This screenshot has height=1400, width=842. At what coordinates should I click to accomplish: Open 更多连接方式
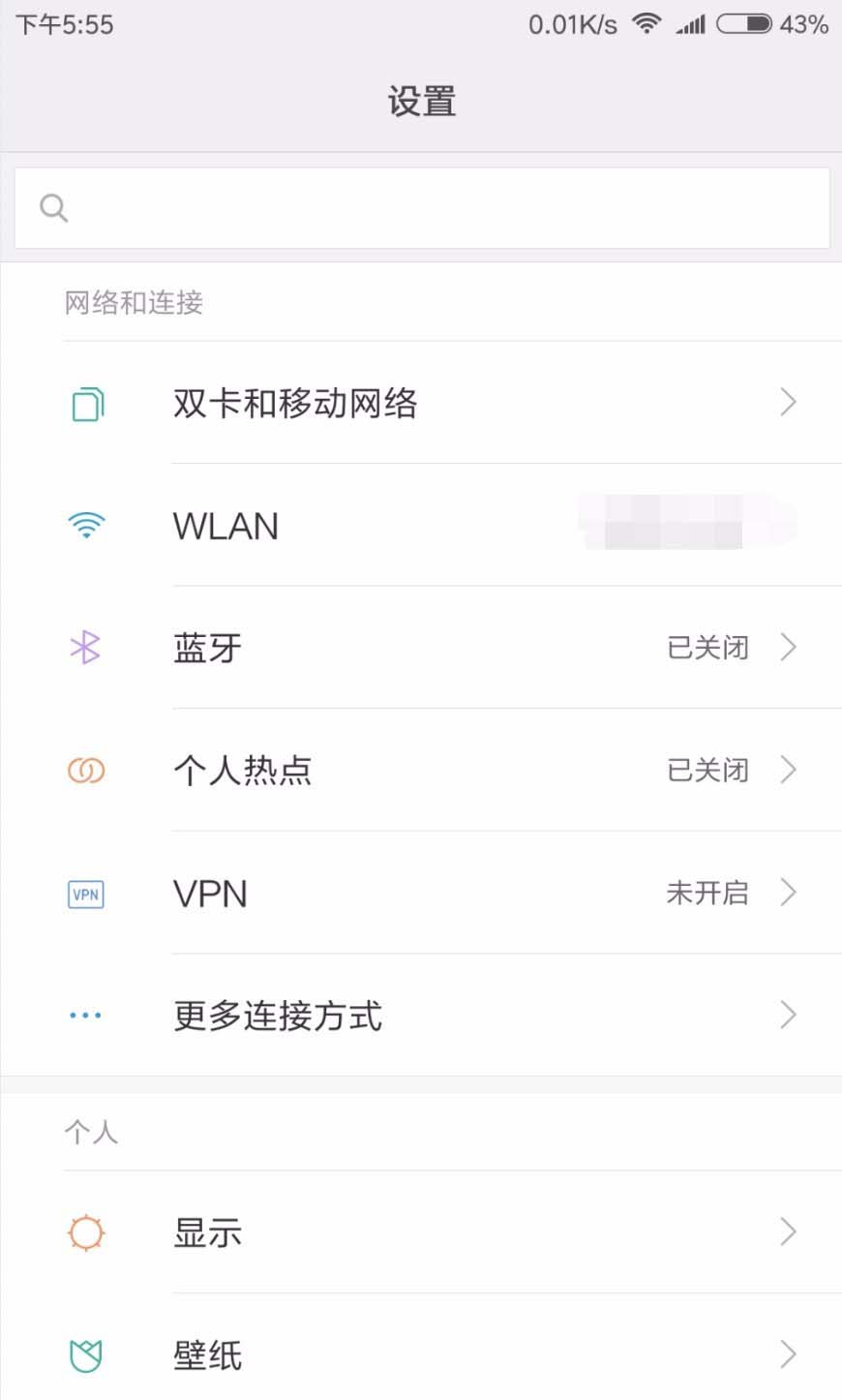[x=421, y=1016]
